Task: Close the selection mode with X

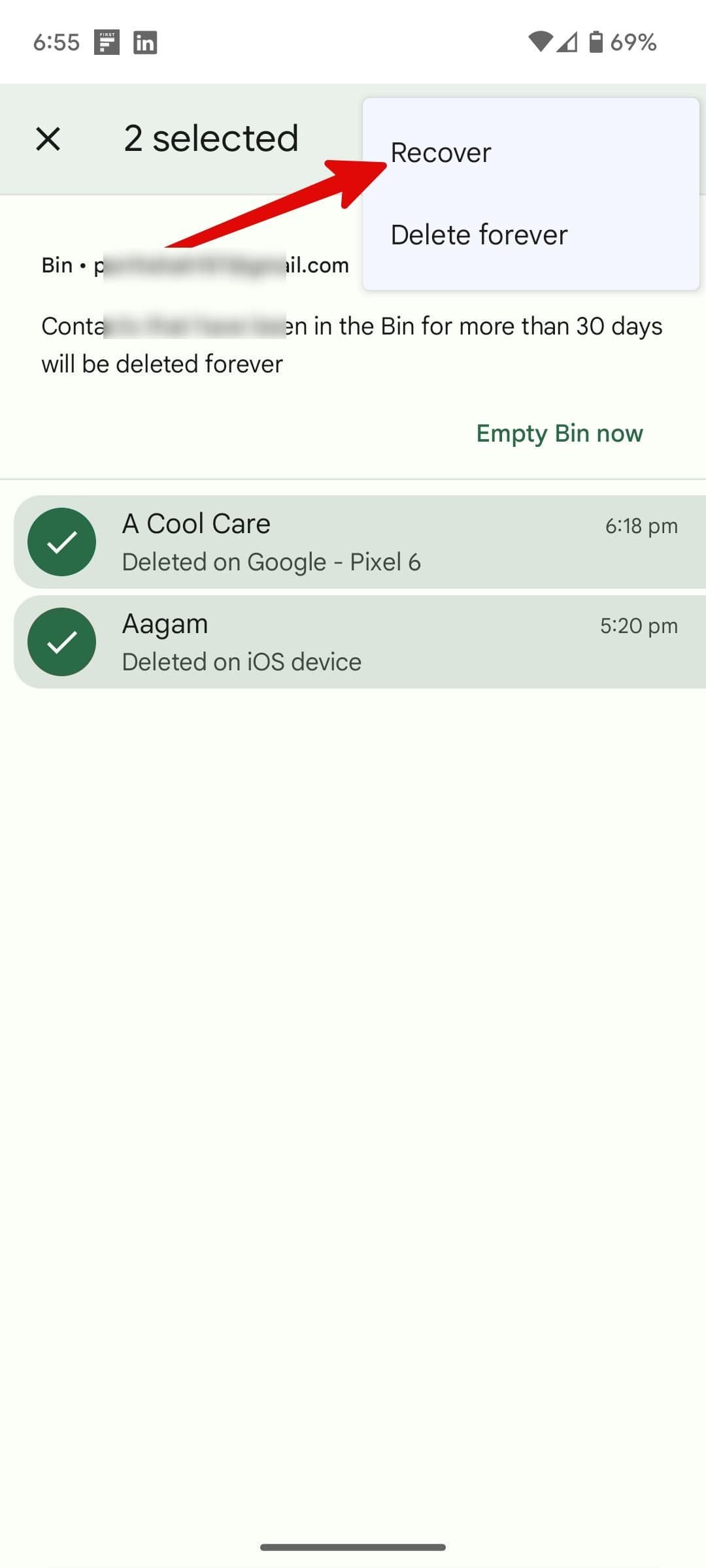Action: pyautogui.click(x=48, y=139)
